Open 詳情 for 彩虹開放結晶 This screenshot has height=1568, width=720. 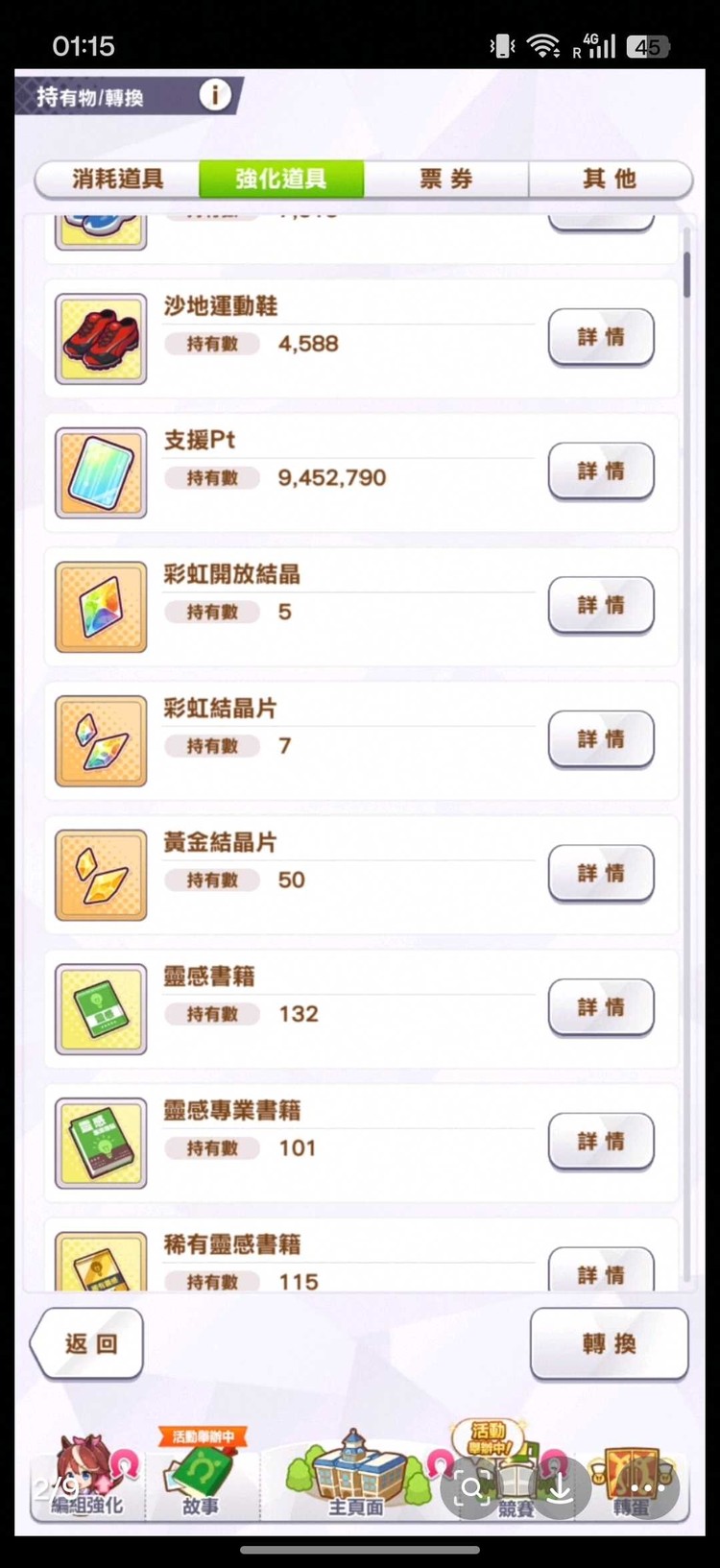[600, 606]
